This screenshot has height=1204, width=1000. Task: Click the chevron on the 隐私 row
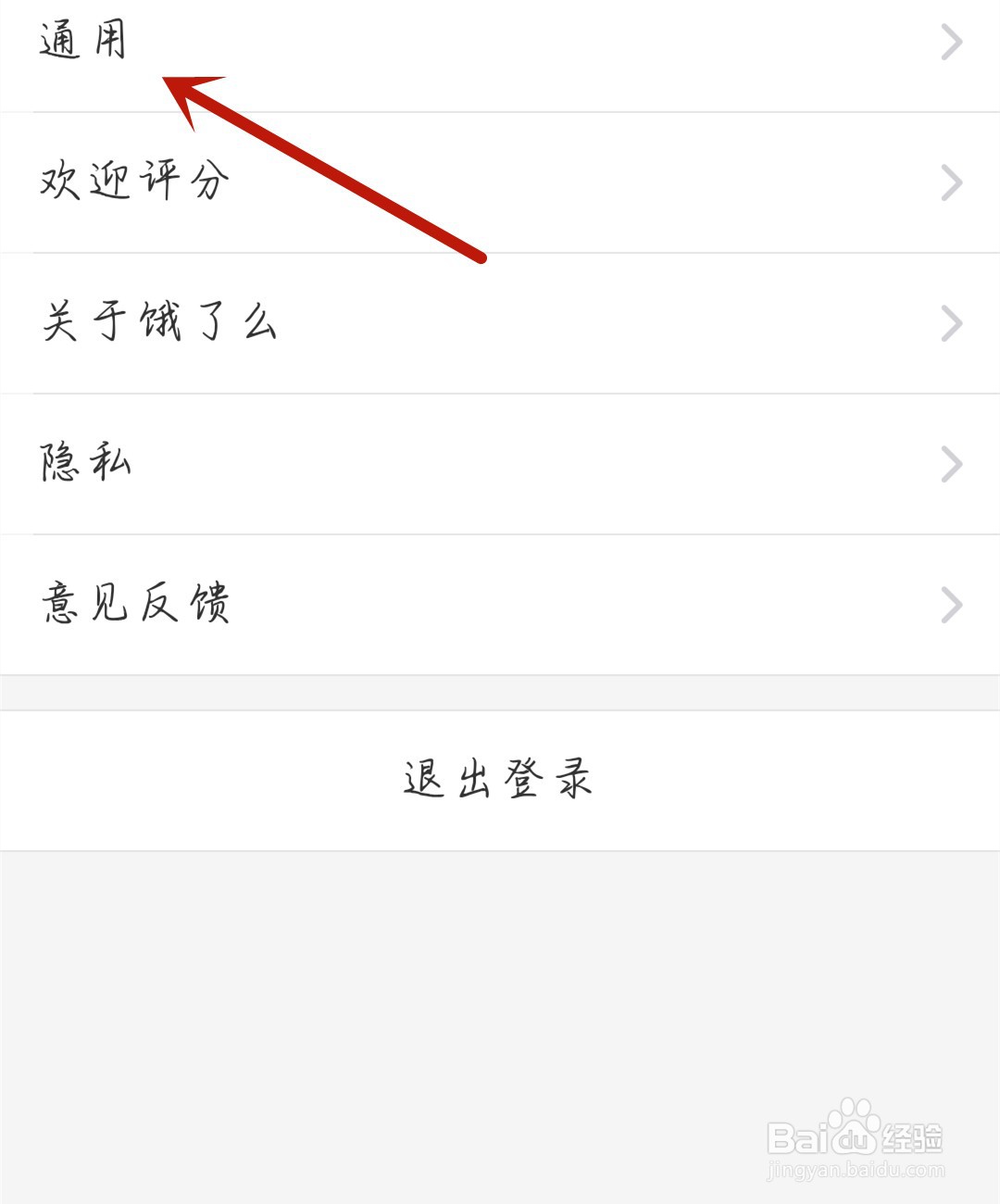pyautogui.click(x=951, y=463)
